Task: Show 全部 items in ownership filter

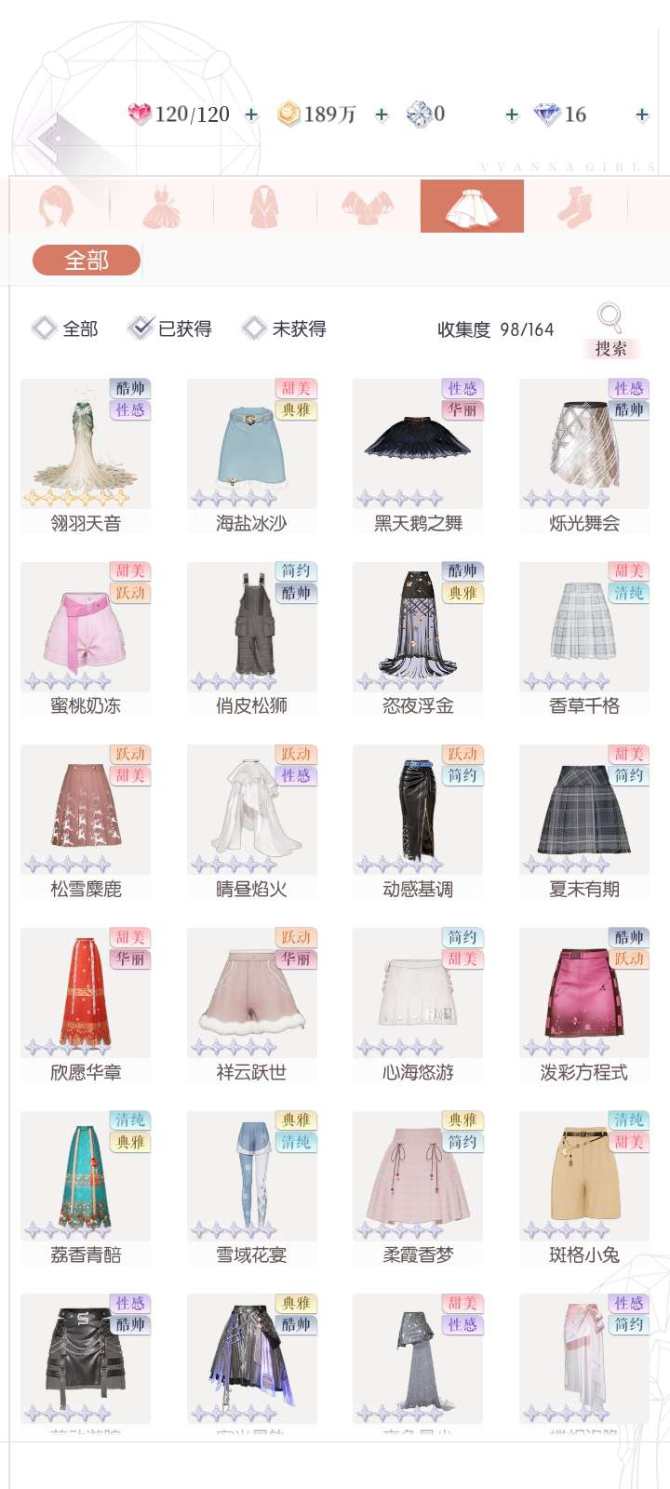Action: pyautogui.click(x=66, y=329)
